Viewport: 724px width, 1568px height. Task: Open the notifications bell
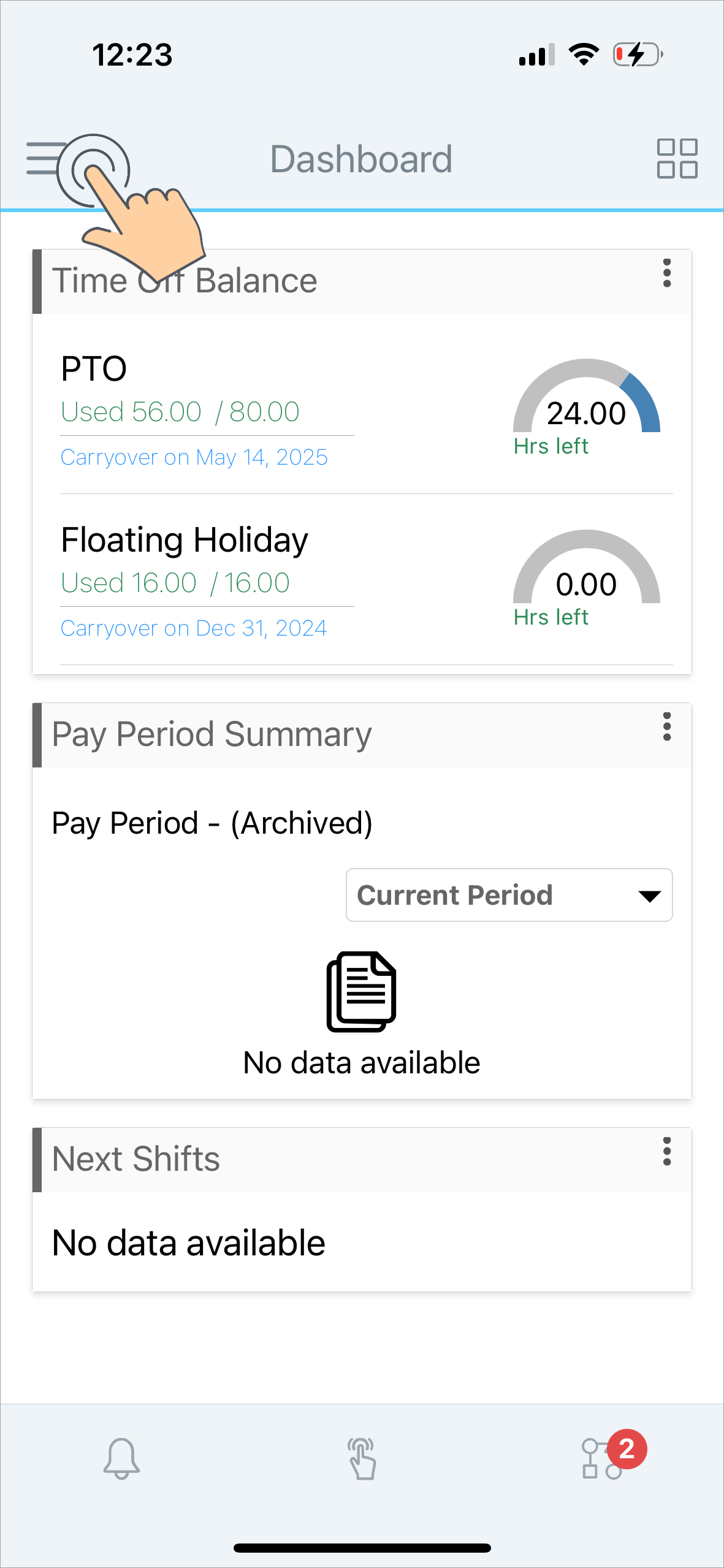[121, 1458]
